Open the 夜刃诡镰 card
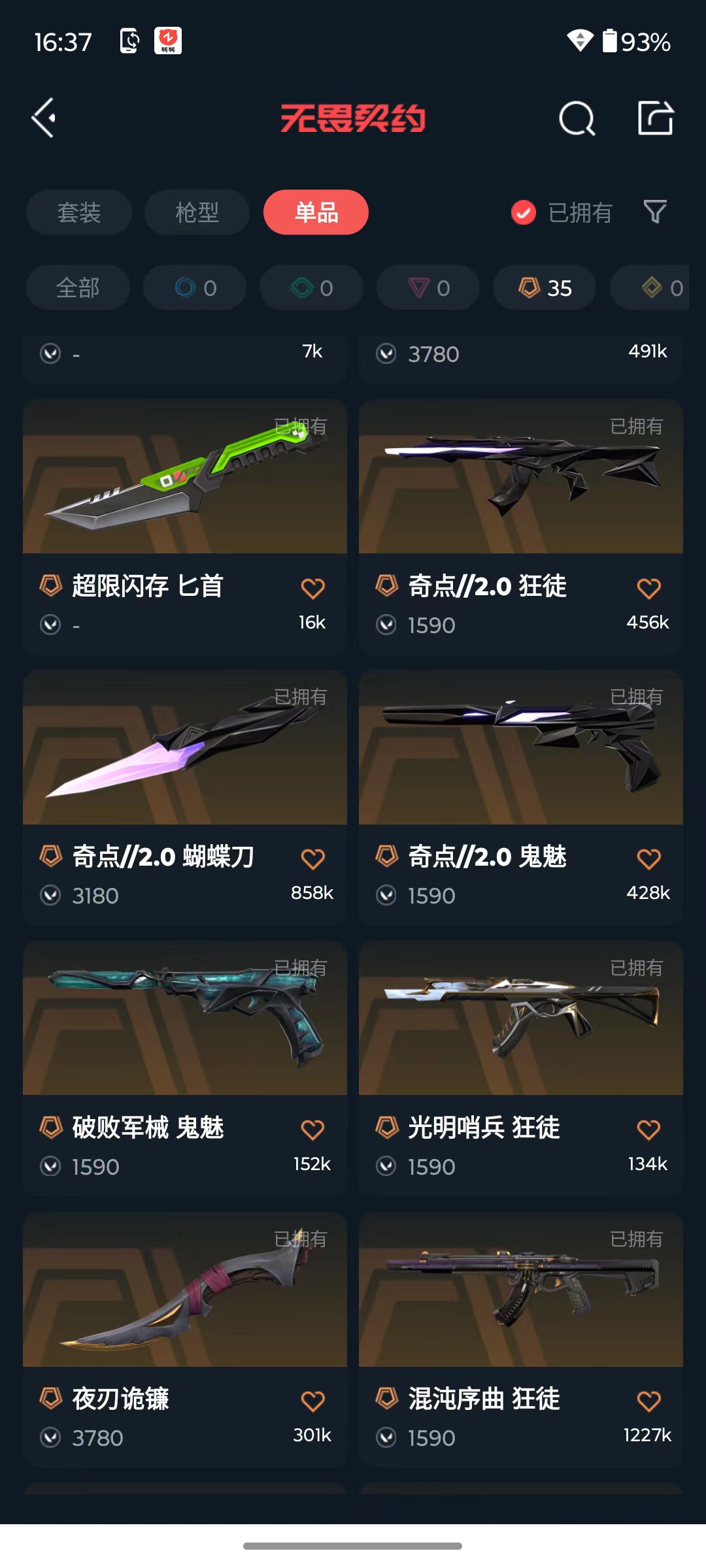The width and height of the screenshot is (706, 1568). point(185,1340)
